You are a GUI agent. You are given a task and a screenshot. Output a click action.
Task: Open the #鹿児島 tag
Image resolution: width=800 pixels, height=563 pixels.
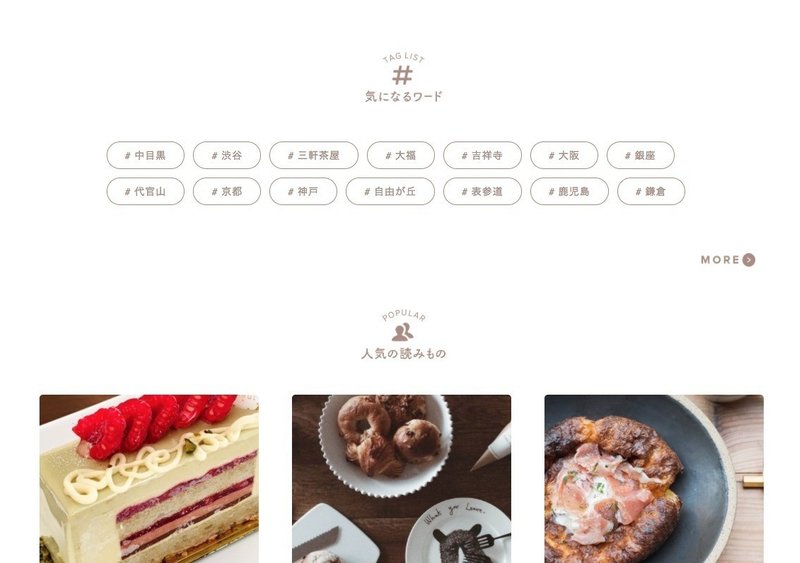tap(569, 191)
